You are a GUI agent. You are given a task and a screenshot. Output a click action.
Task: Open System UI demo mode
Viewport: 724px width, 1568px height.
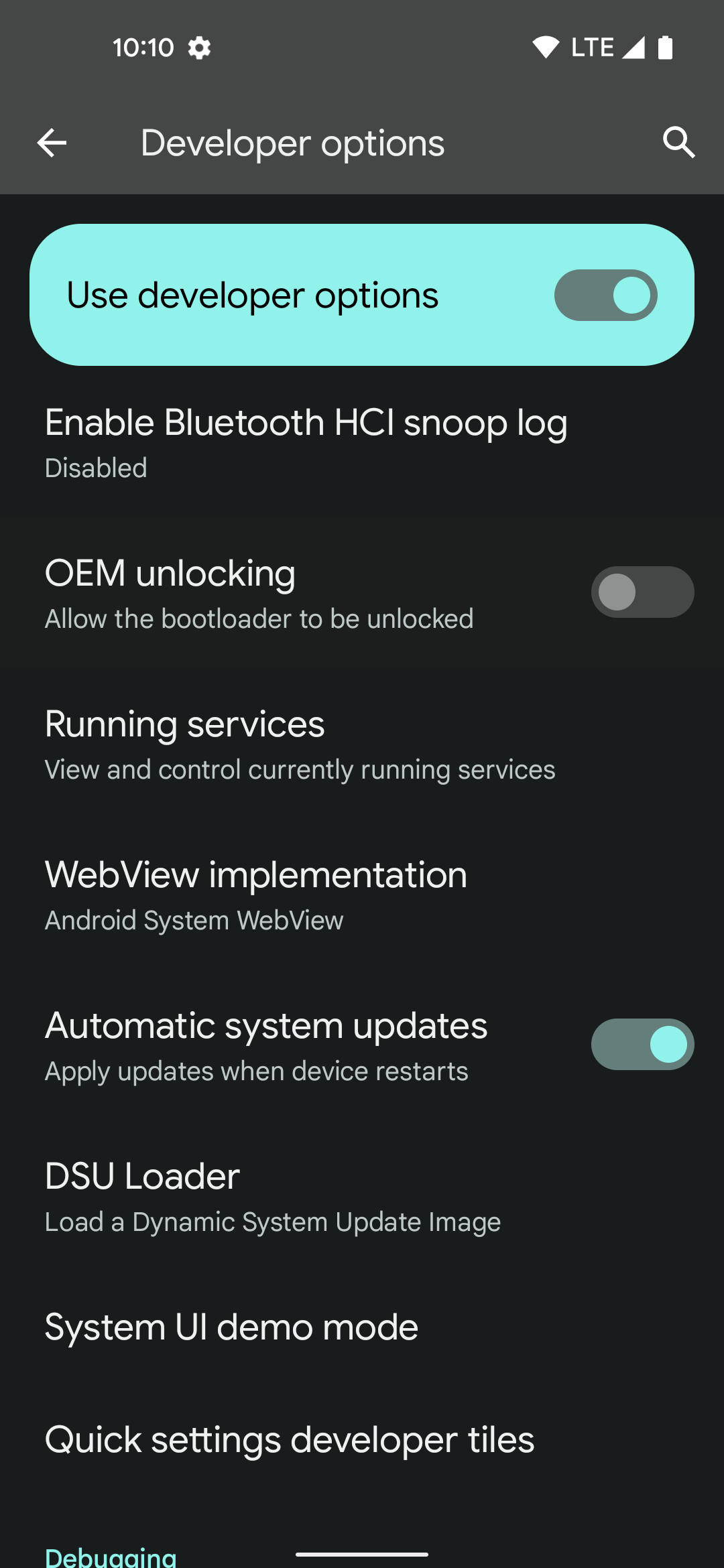coord(231,1327)
